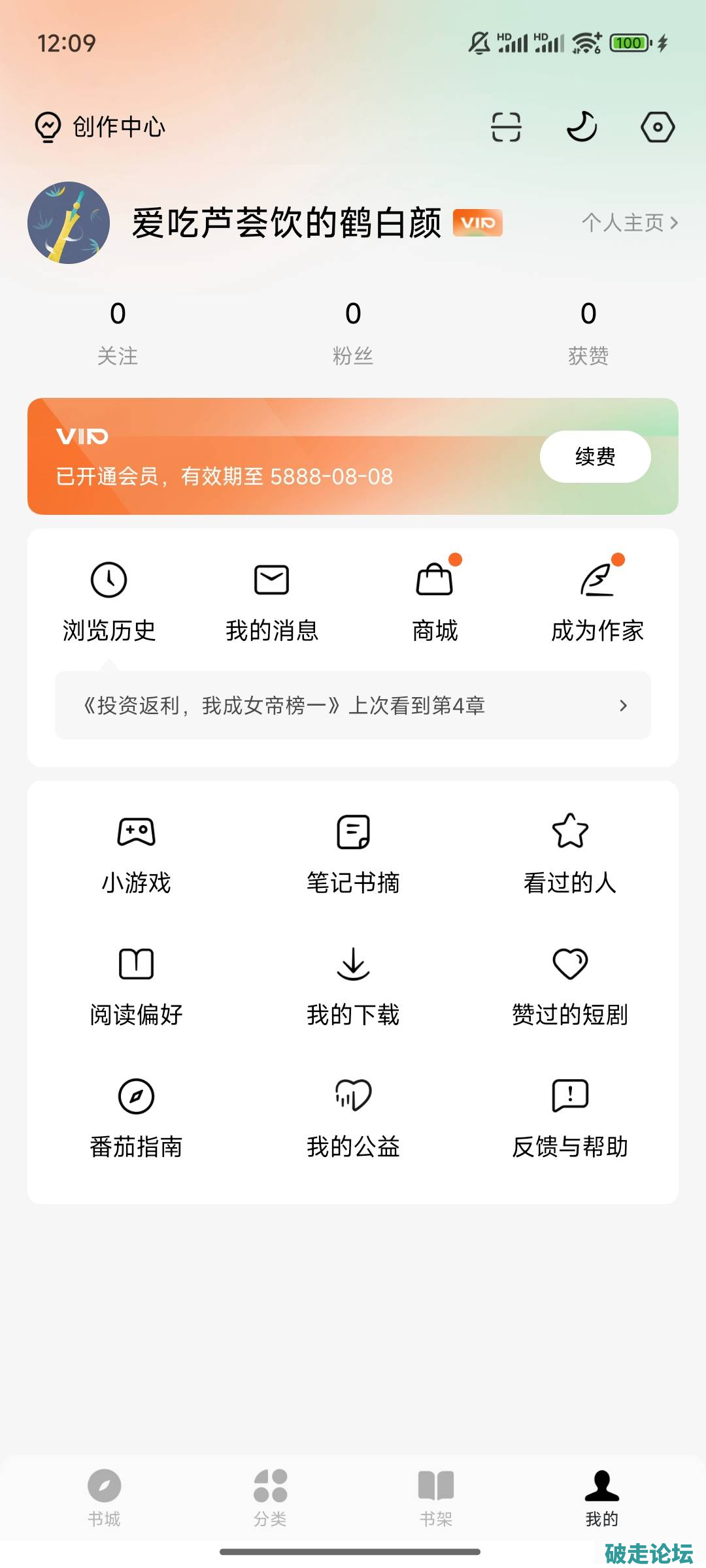Continue reading 《投资返利,我成女帝榜一》
The height and width of the screenshot is (1568, 706).
point(353,706)
